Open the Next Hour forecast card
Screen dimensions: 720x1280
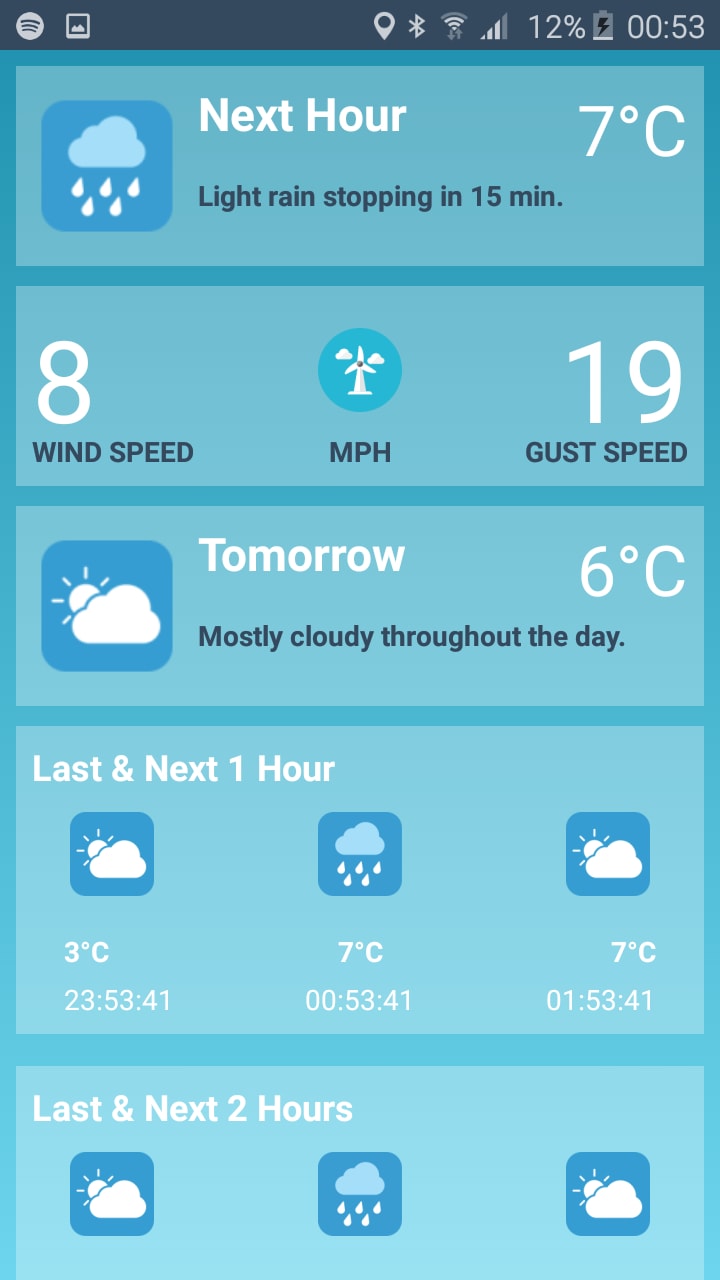tap(360, 165)
